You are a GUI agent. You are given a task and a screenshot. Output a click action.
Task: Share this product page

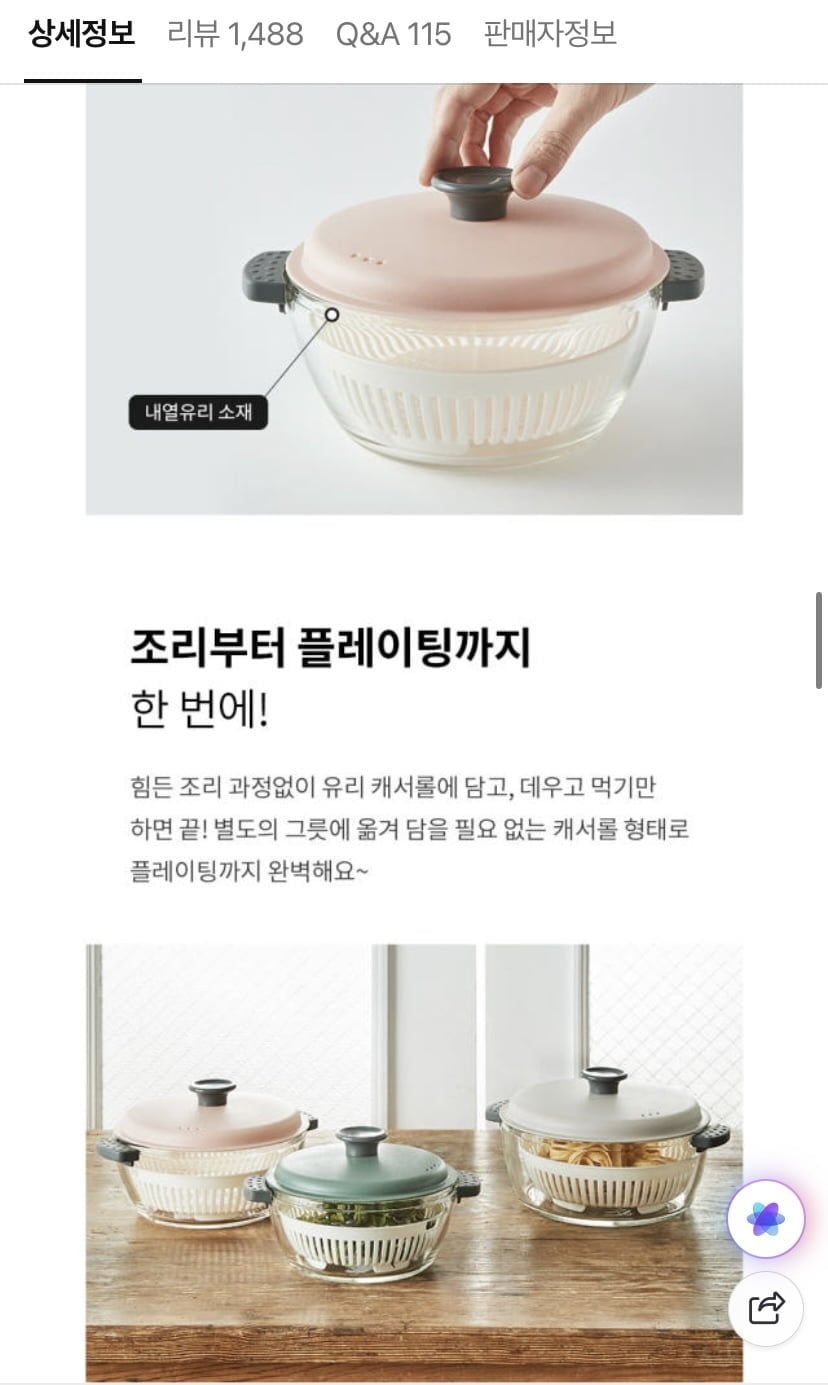coord(766,1308)
